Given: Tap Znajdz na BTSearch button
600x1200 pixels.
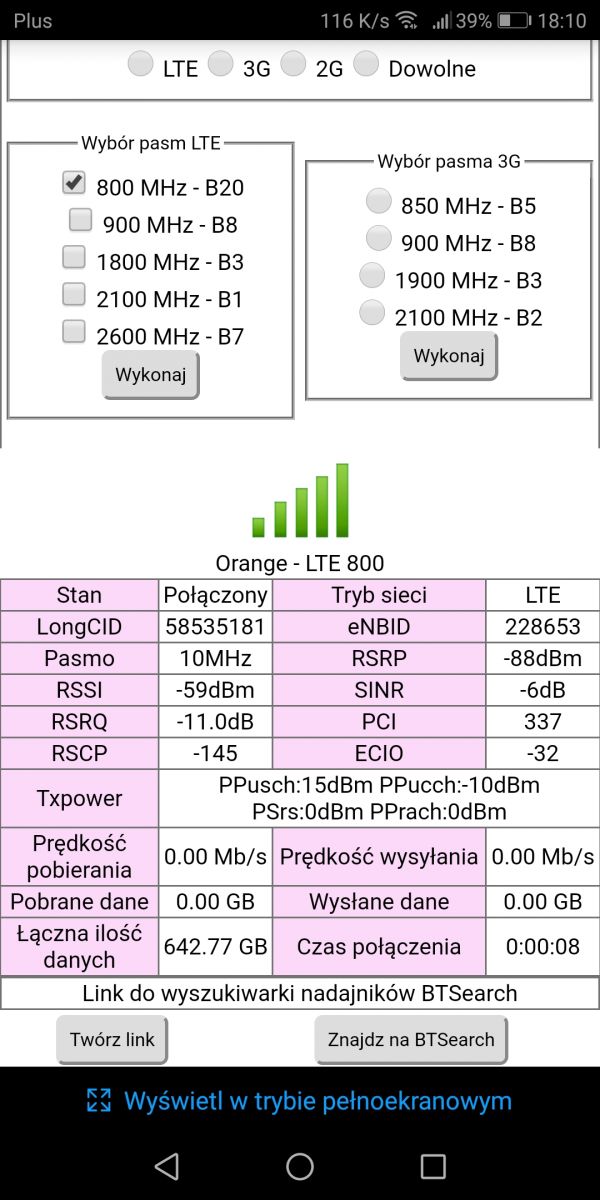Looking at the screenshot, I should (411, 1039).
